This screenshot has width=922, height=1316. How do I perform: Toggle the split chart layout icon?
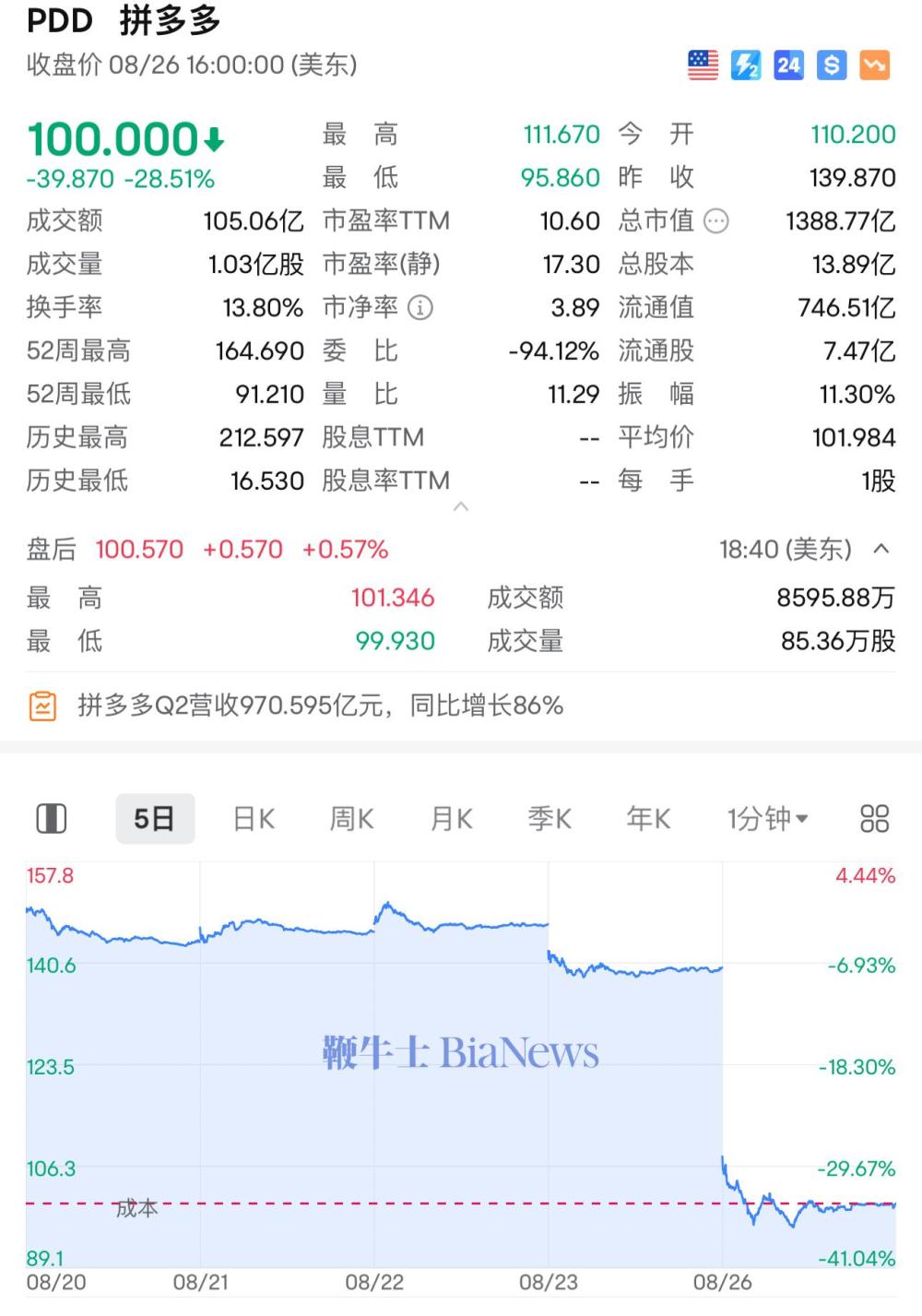[x=51, y=819]
